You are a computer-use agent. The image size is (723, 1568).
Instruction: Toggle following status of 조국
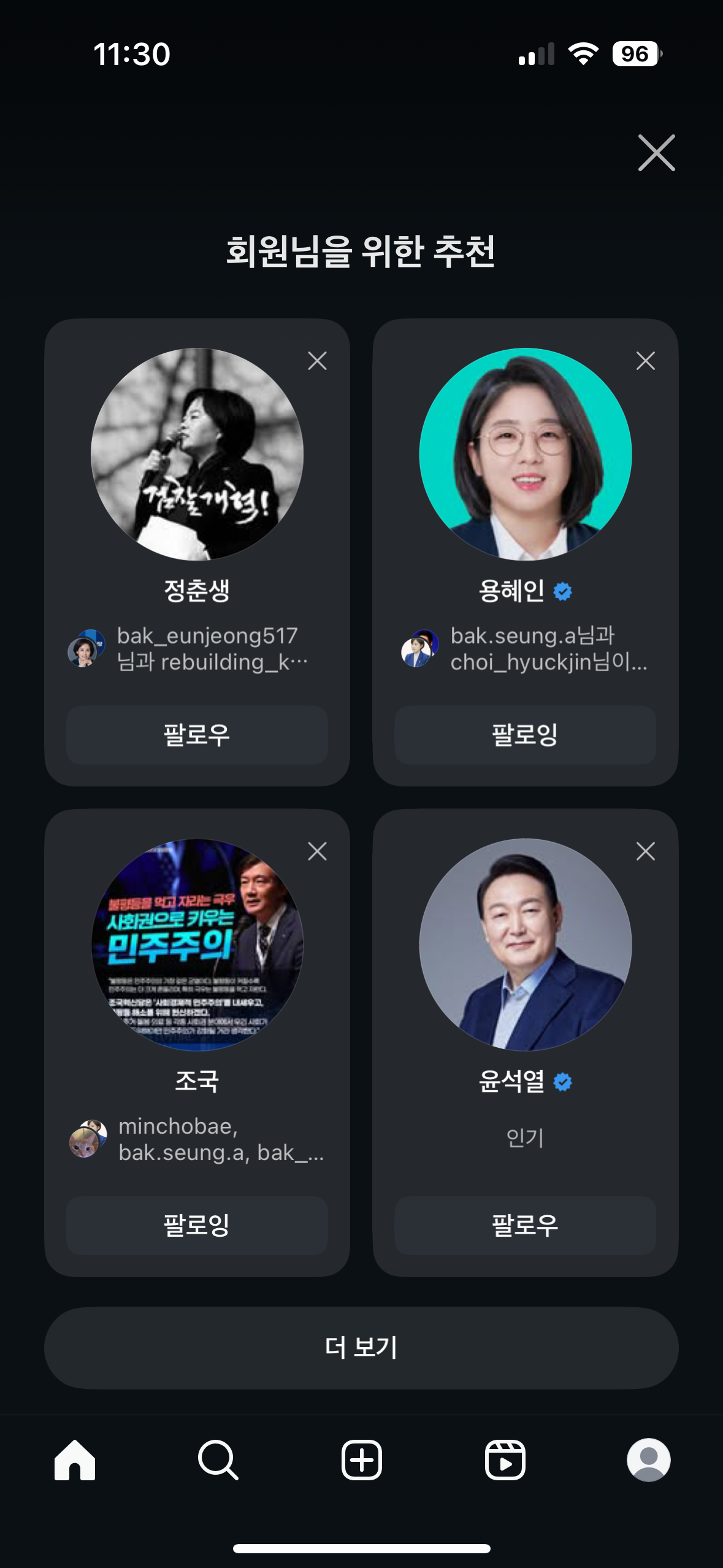pyautogui.click(x=196, y=1225)
